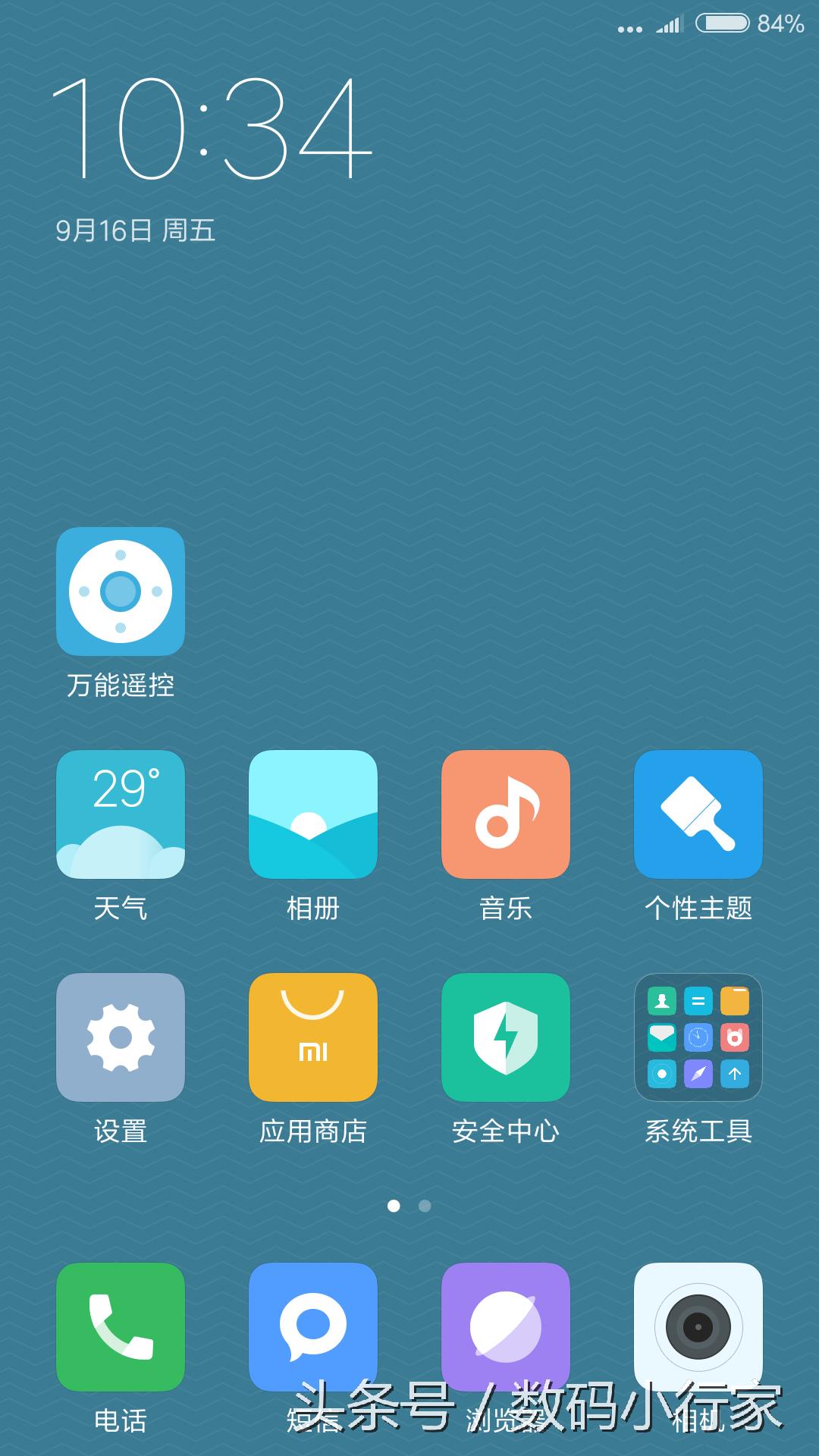This screenshot has height=1456, width=819.
Task: Launch the 相册 gallery app
Action: (313, 814)
